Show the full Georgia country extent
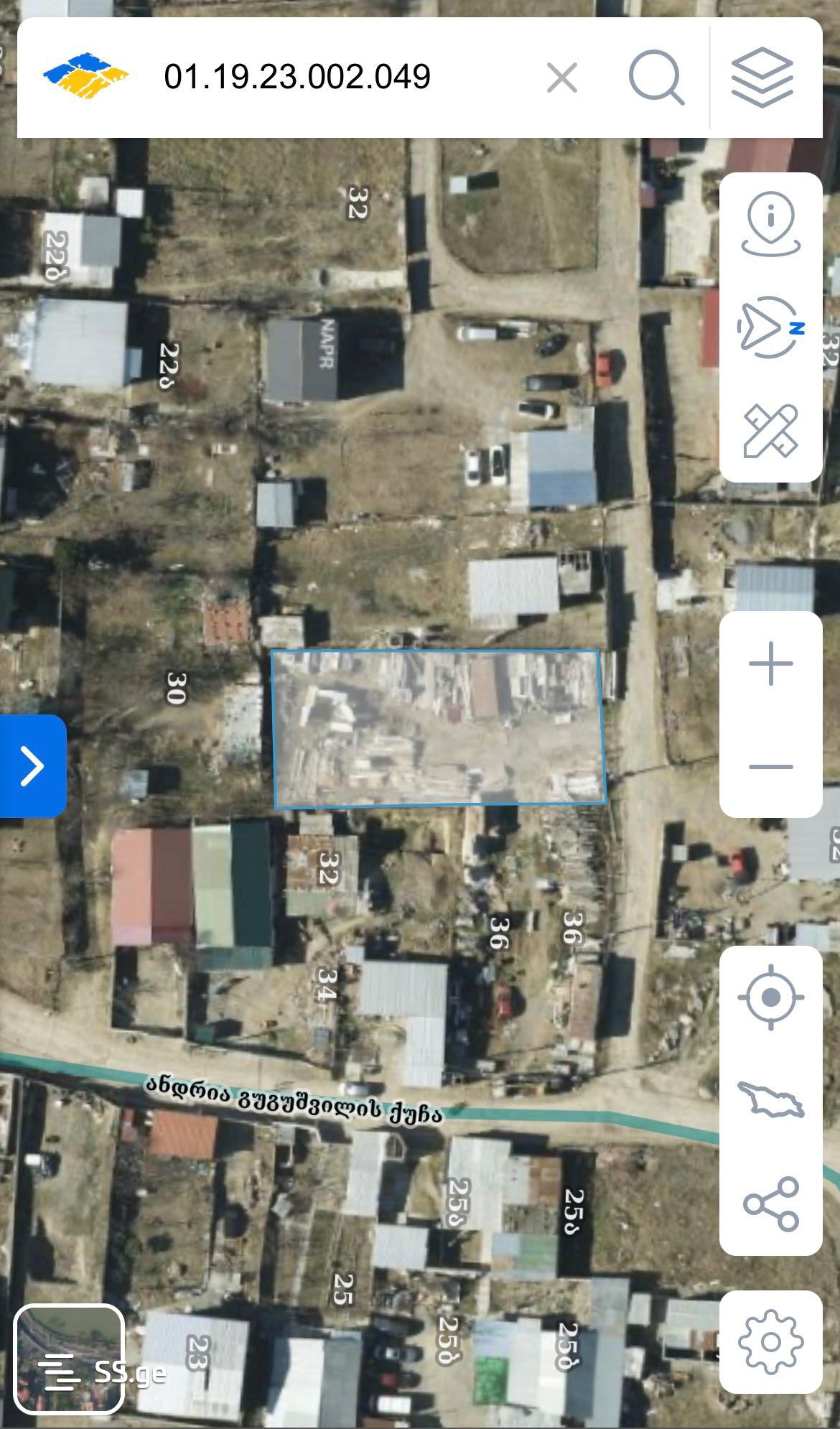The width and height of the screenshot is (840, 1429). click(770, 1100)
